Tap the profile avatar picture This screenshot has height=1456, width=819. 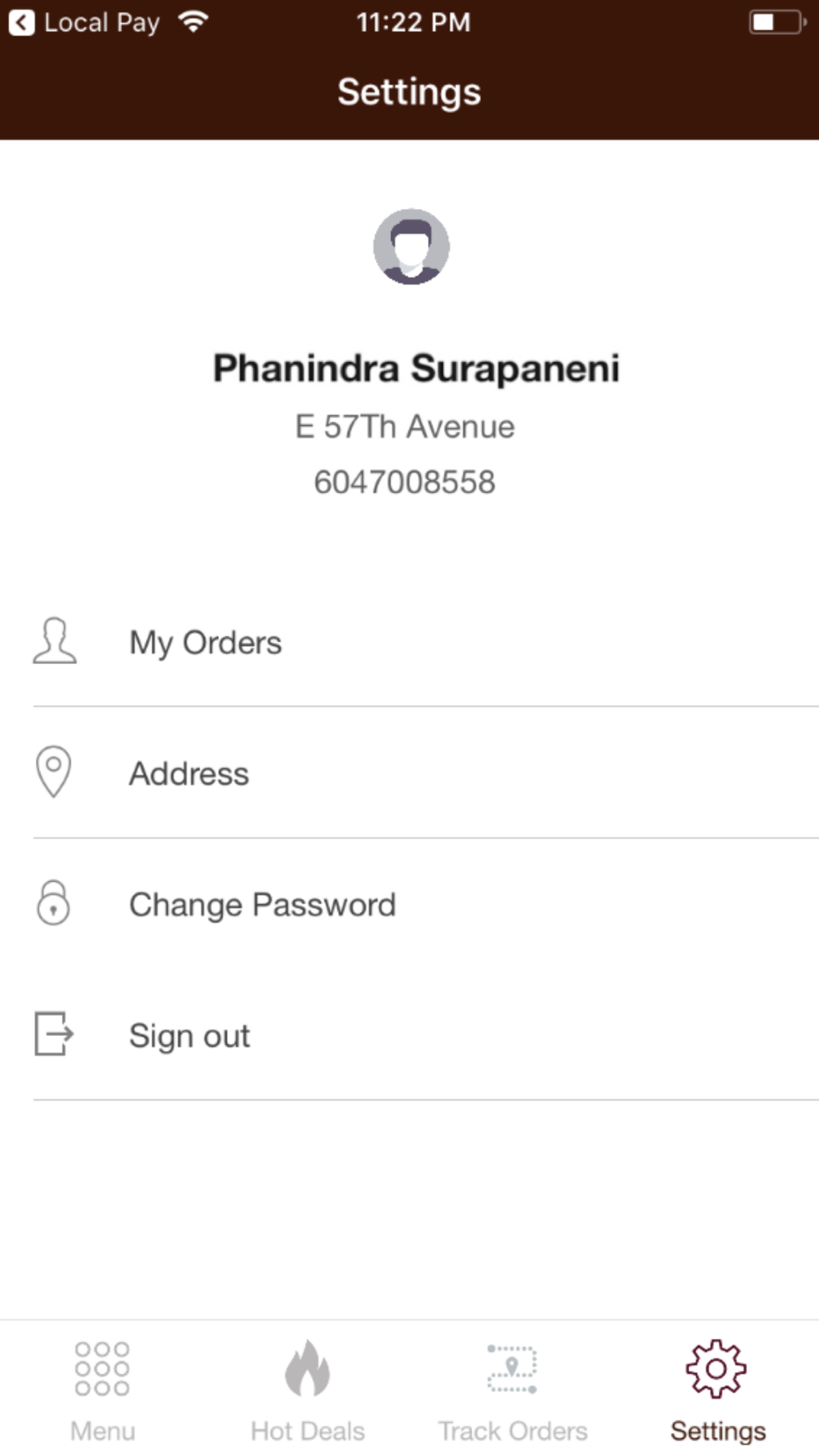coord(411,246)
